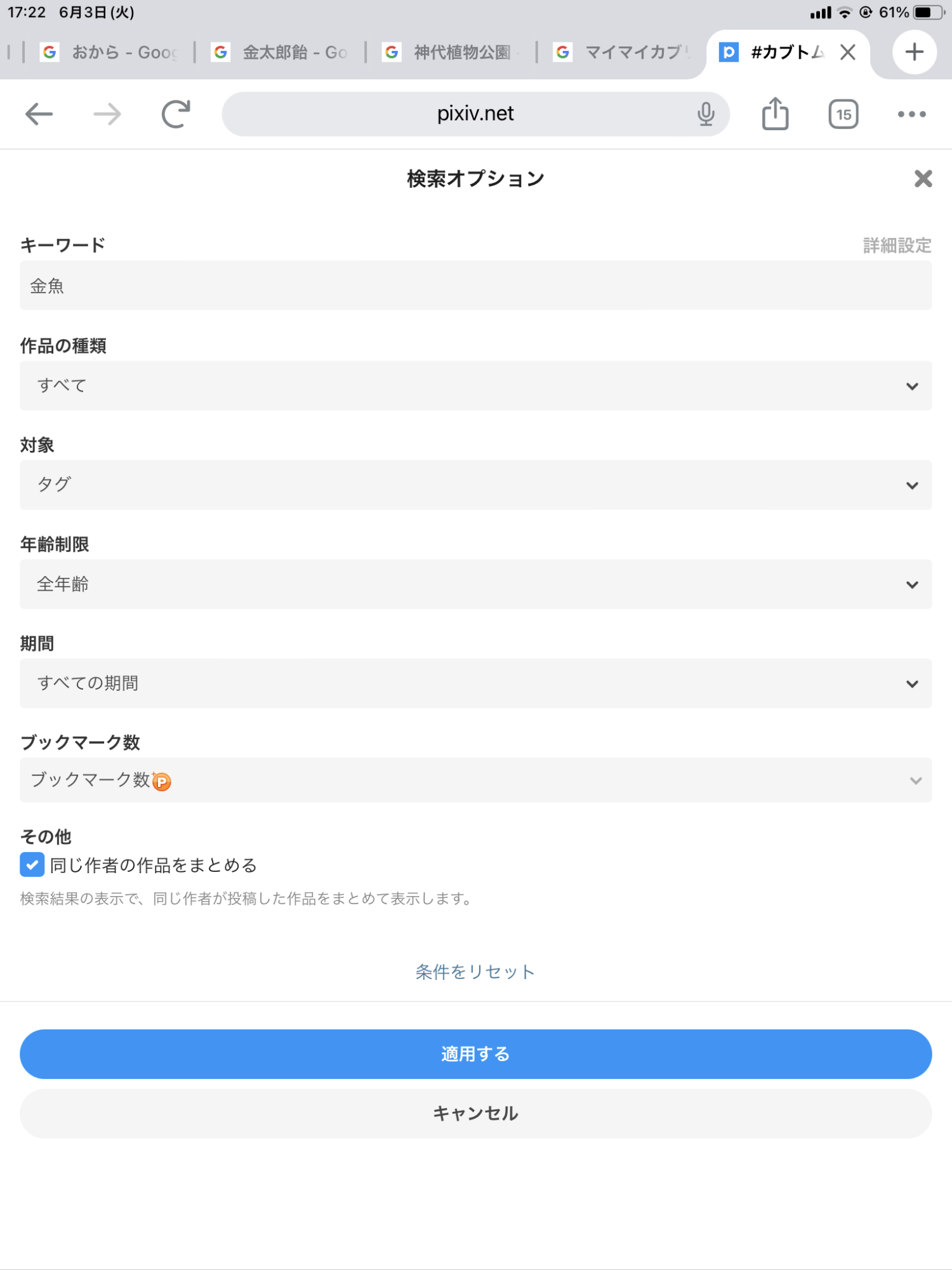Tap the pixiv.net address bar
Screen dimensions: 952x1270
tap(475, 114)
